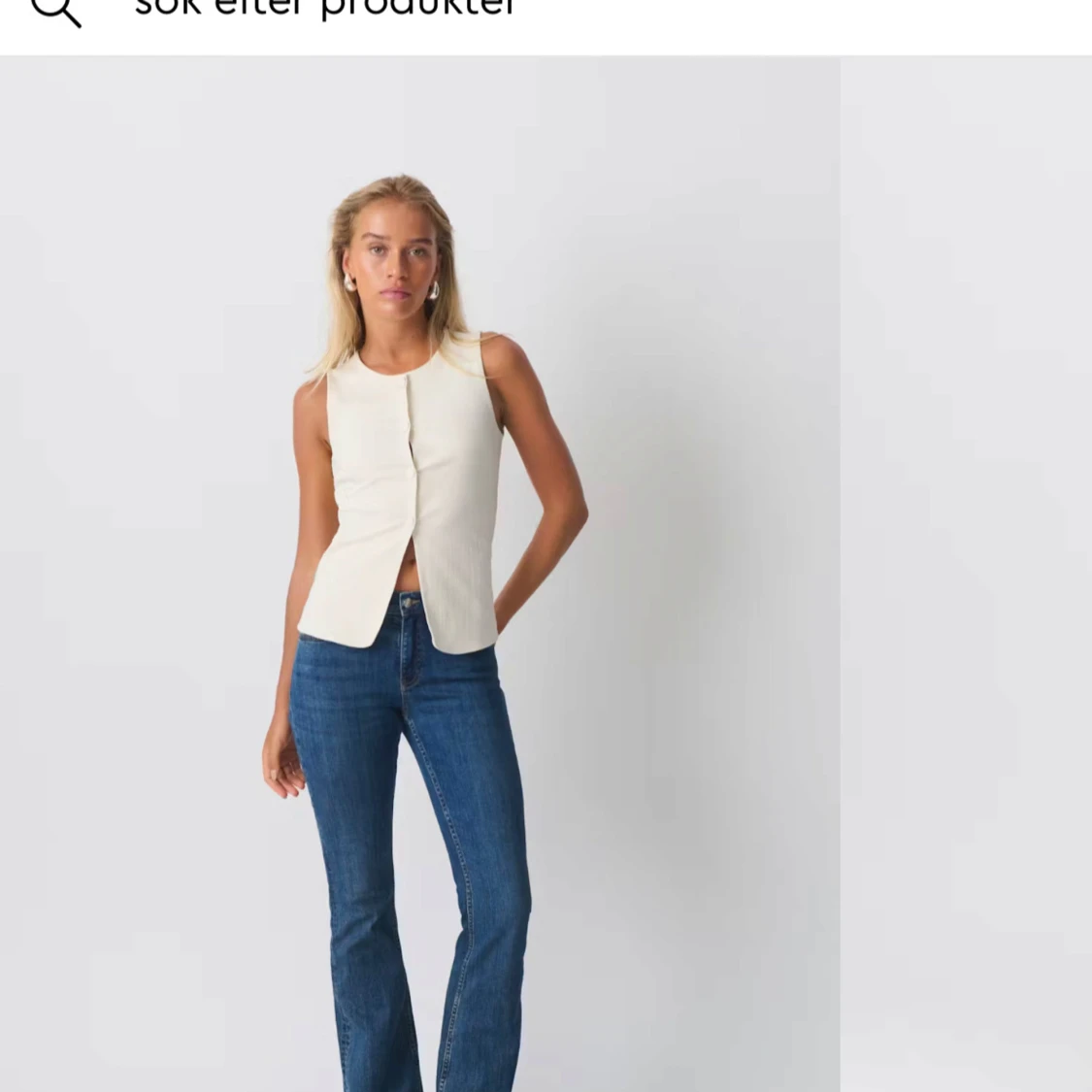Image resolution: width=1092 pixels, height=1092 pixels.
Task: Tap the magnifying glass search icon
Action: coord(56,12)
